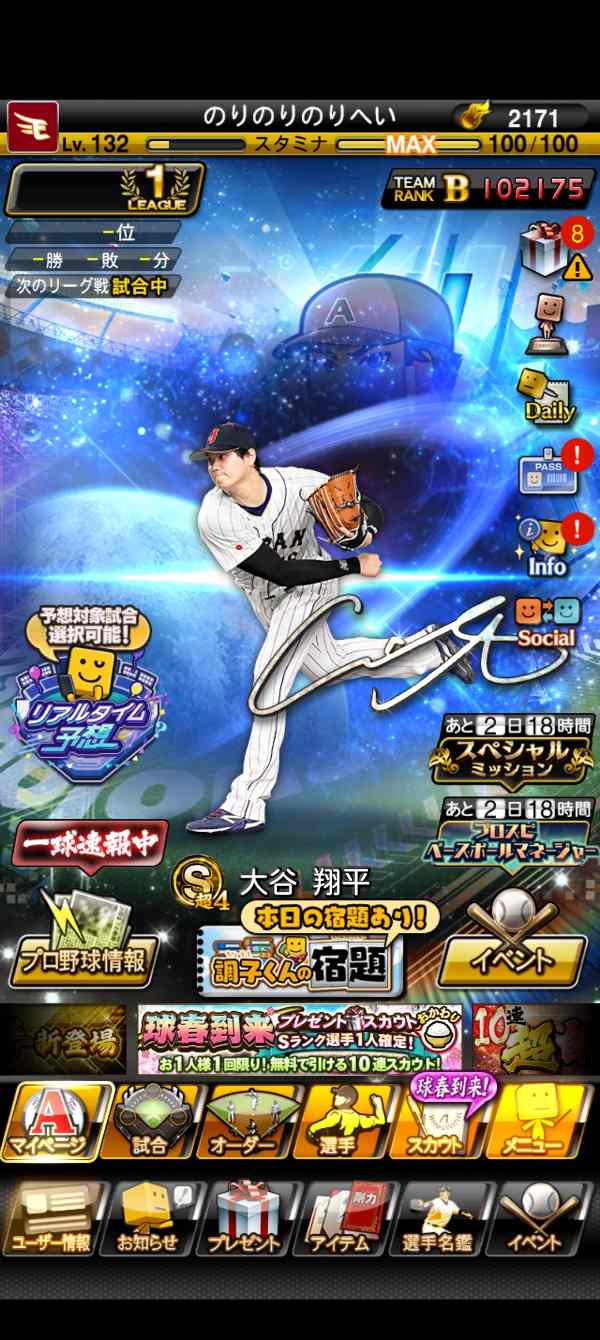Open the Daily missions icon
Image resolution: width=600 pixels, height=1340 pixels.
point(545,395)
